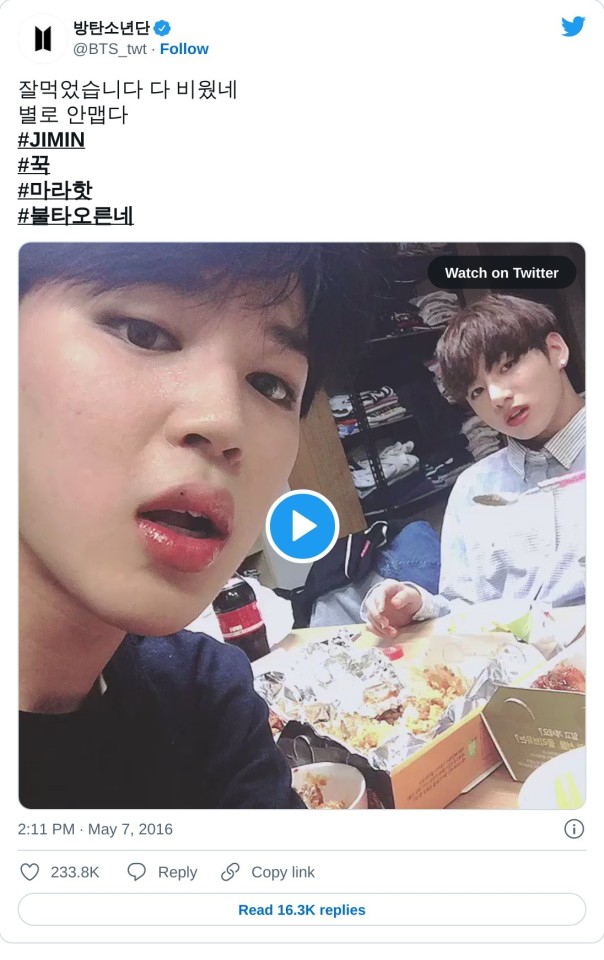Copy link to the tweet
Screen dimensions: 604x960
click(x=268, y=872)
